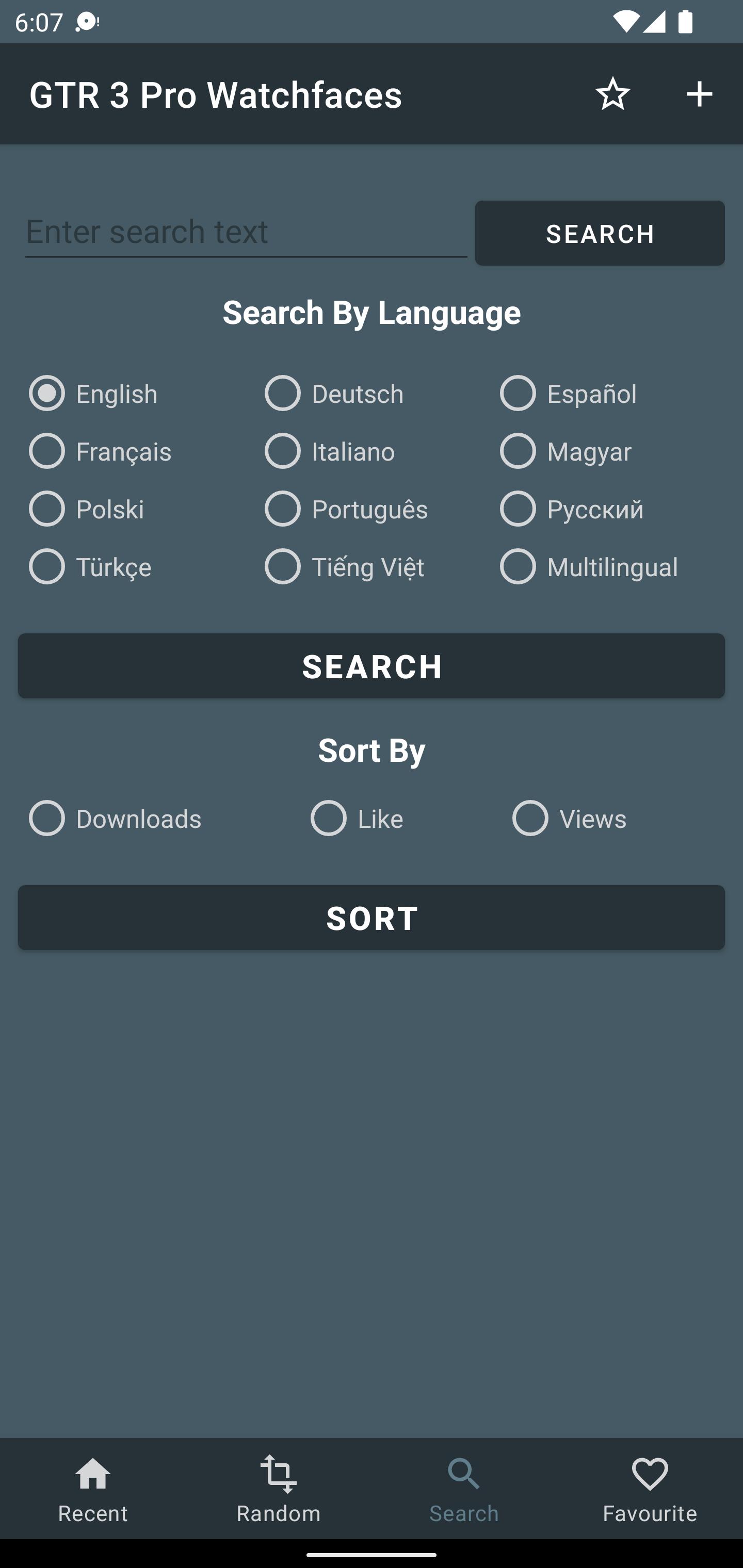Choose the Like sort option

click(356, 818)
